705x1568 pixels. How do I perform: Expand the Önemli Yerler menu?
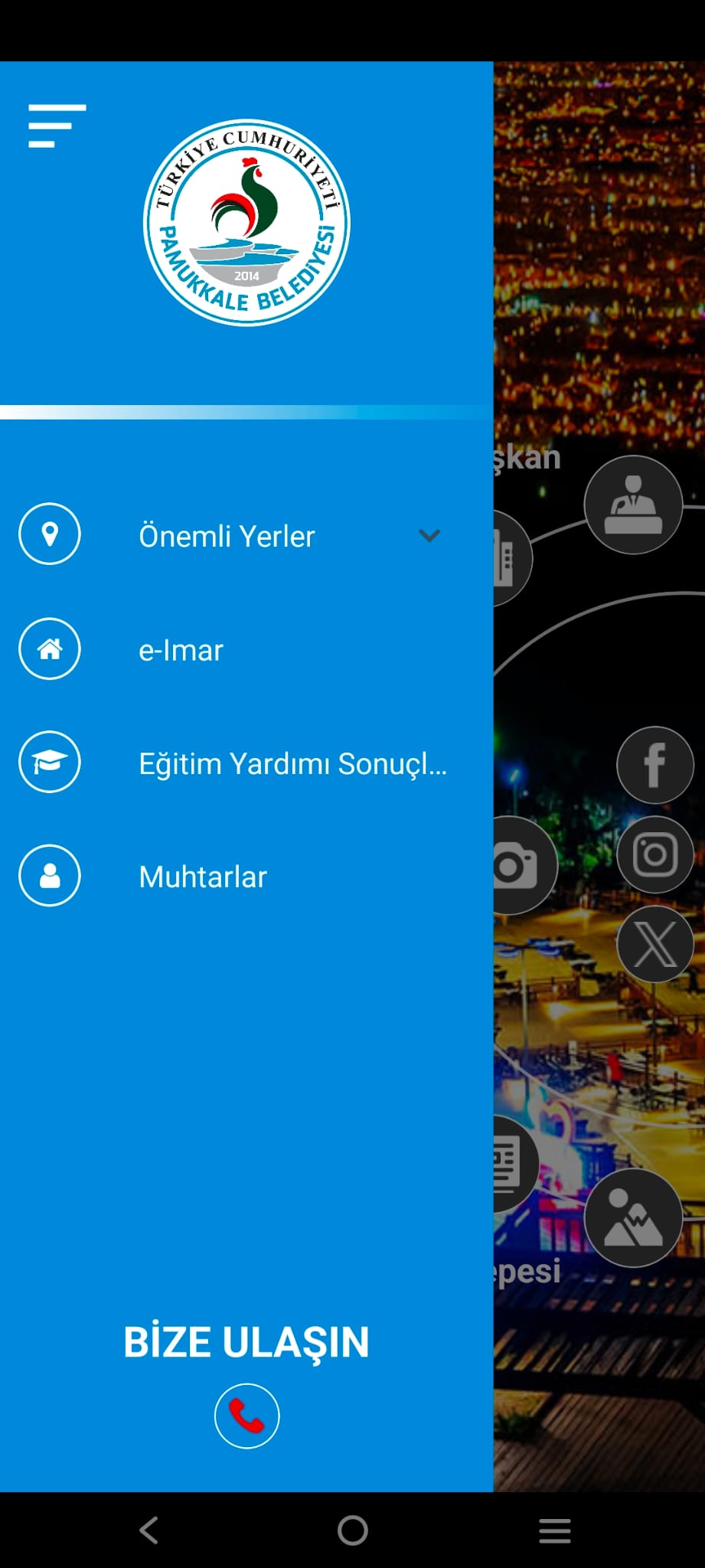click(x=429, y=536)
